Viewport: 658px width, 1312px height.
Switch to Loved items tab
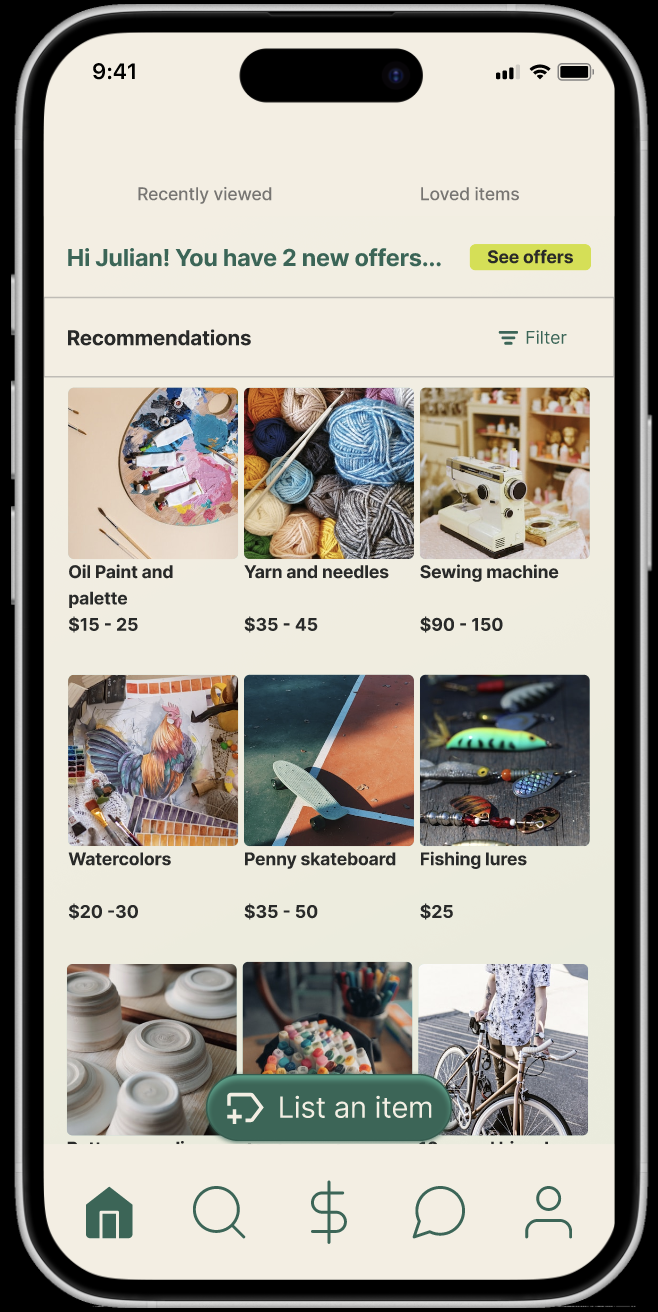pos(469,194)
